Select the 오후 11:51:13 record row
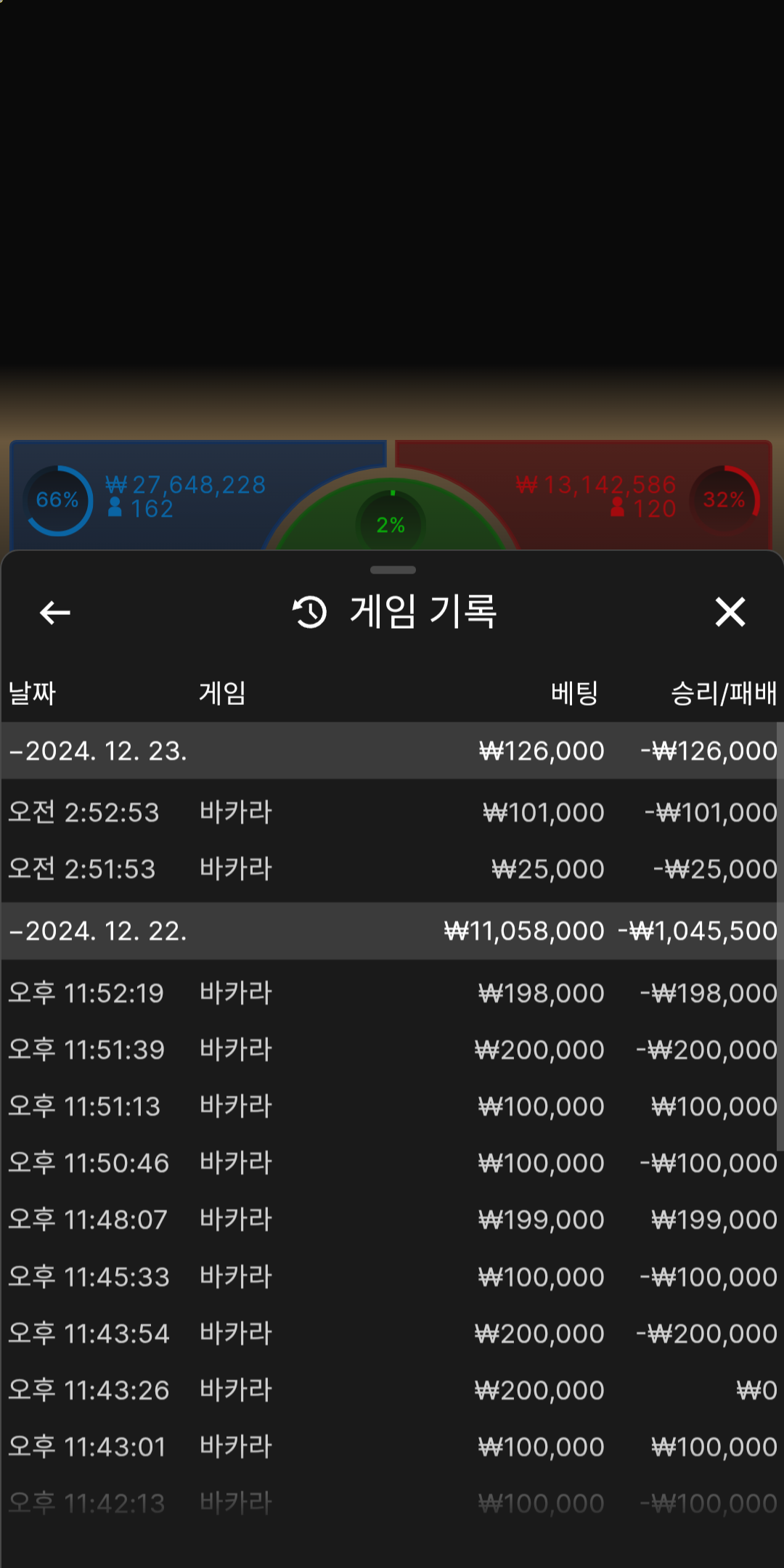This screenshot has width=784, height=1568. coord(392,1106)
